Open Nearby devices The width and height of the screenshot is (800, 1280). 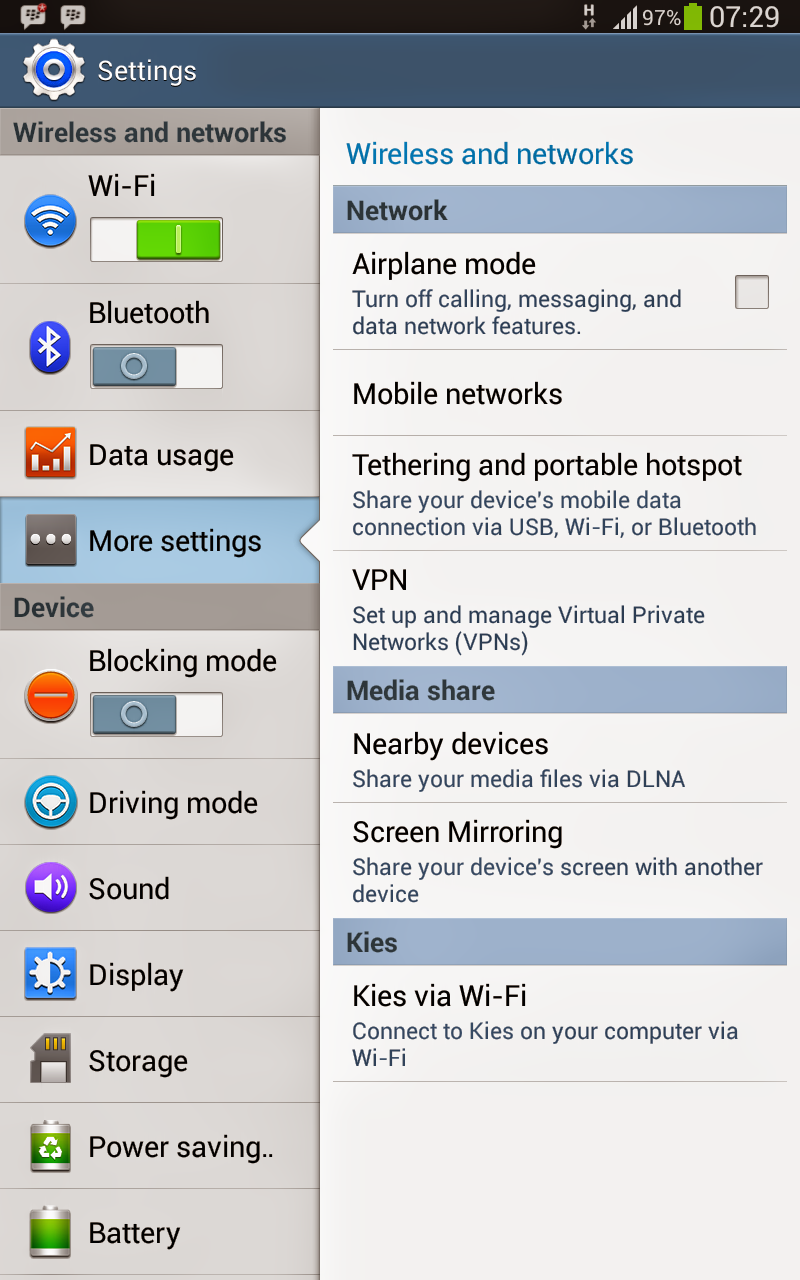pyautogui.click(x=558, y=760)
